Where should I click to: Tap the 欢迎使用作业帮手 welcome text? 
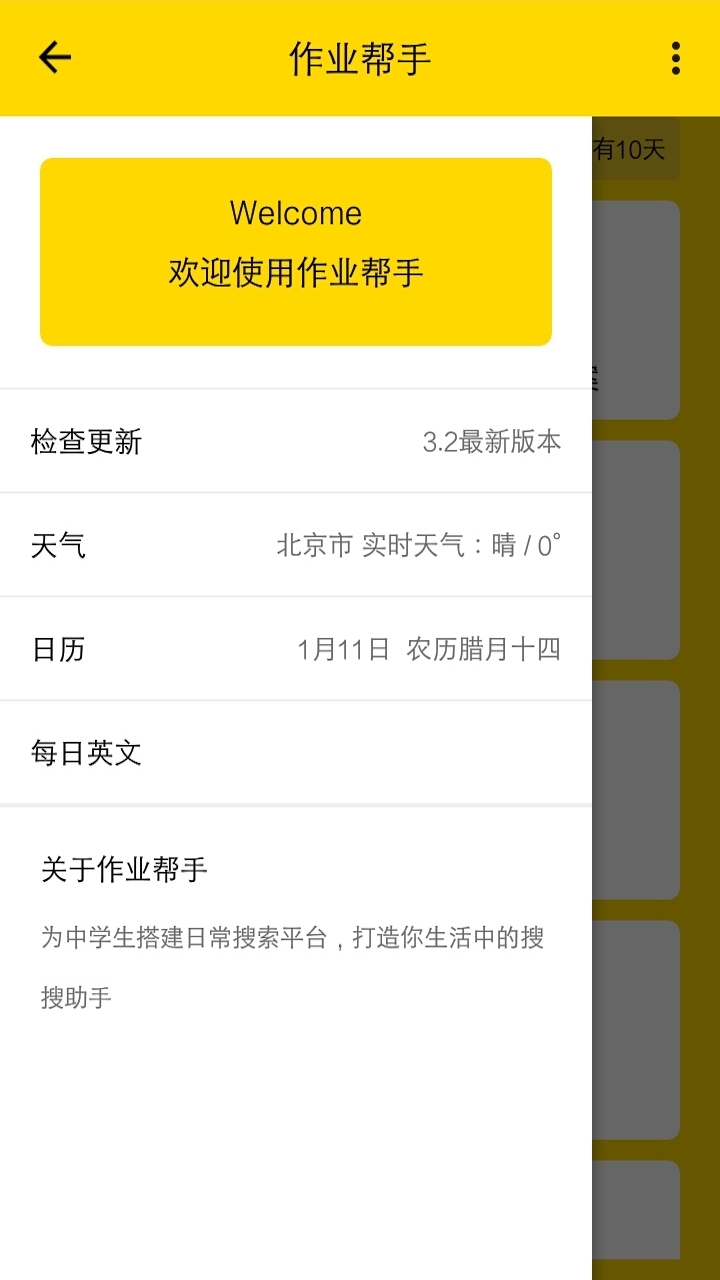pyautogui.click(x=296, y=271)
